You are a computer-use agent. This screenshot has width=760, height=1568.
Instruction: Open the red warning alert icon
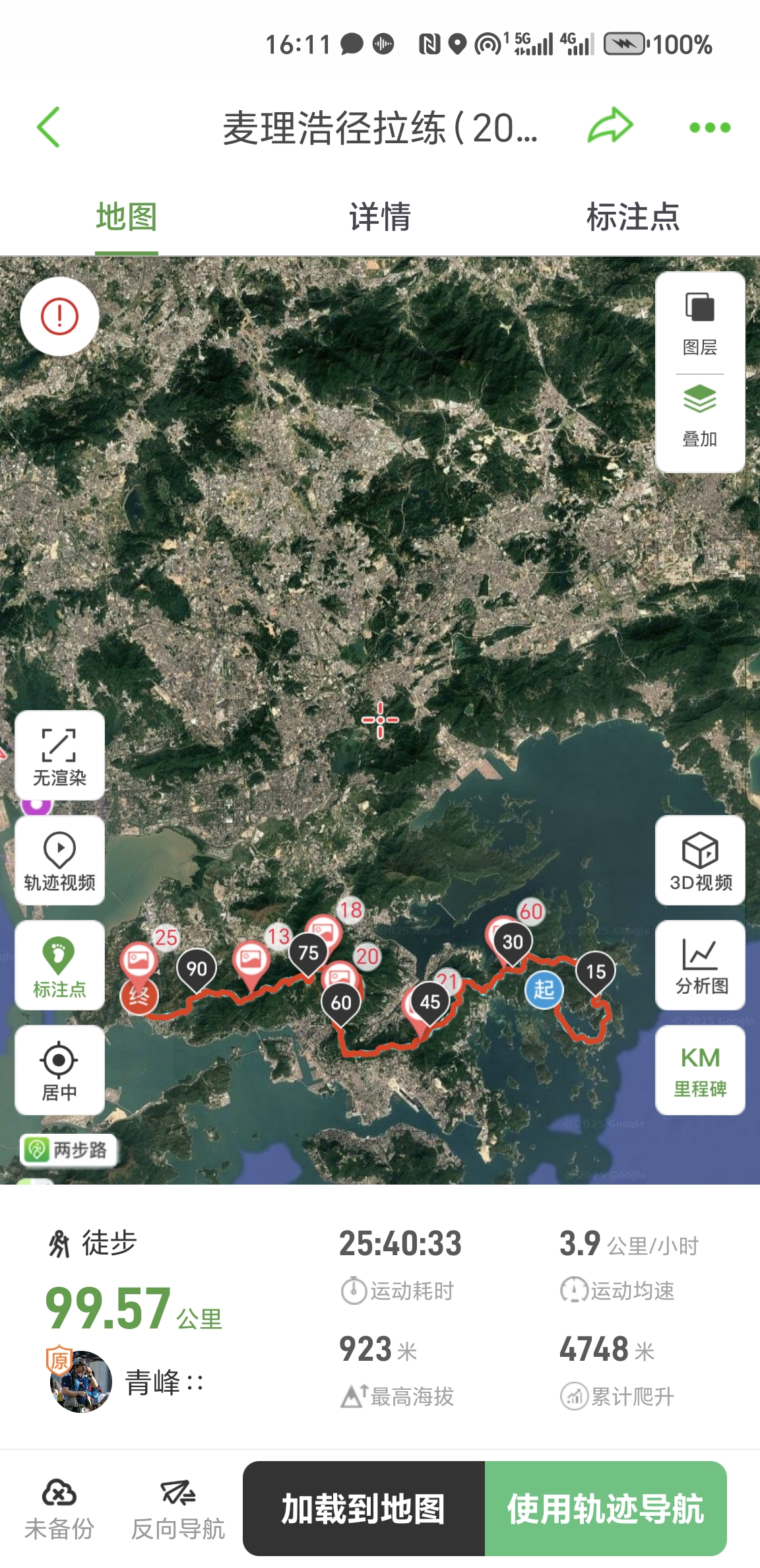pyautogui.click(x=60, y=317)
